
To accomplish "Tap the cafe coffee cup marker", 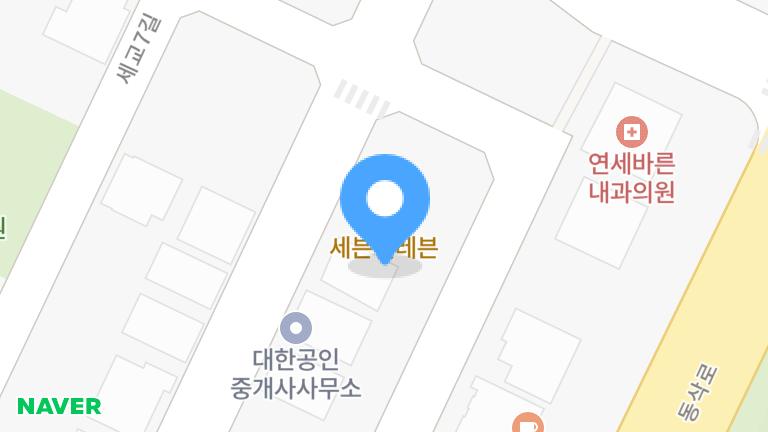I will [527, 424].
